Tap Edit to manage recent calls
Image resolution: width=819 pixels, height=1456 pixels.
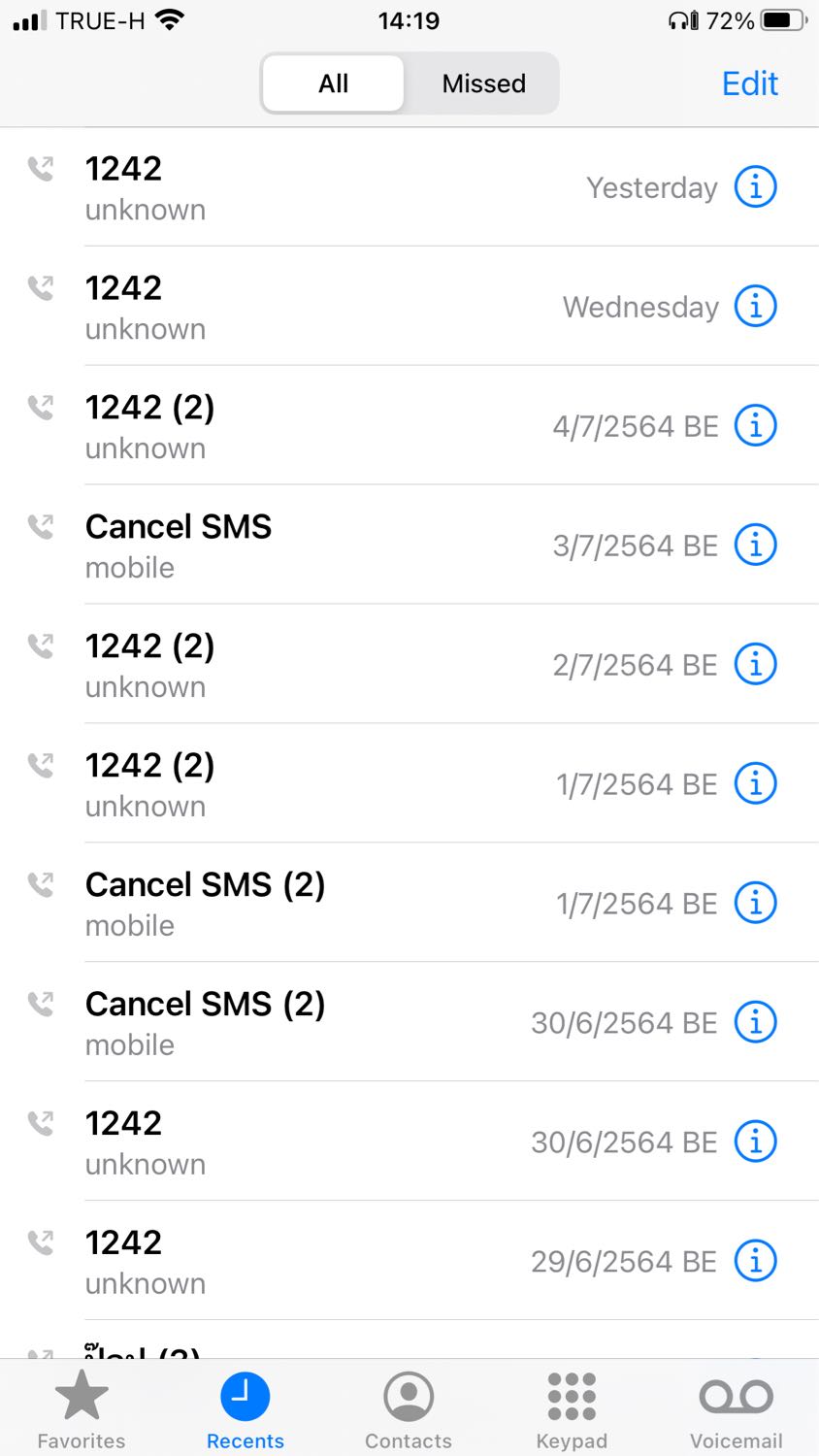(x=749, y=83)
